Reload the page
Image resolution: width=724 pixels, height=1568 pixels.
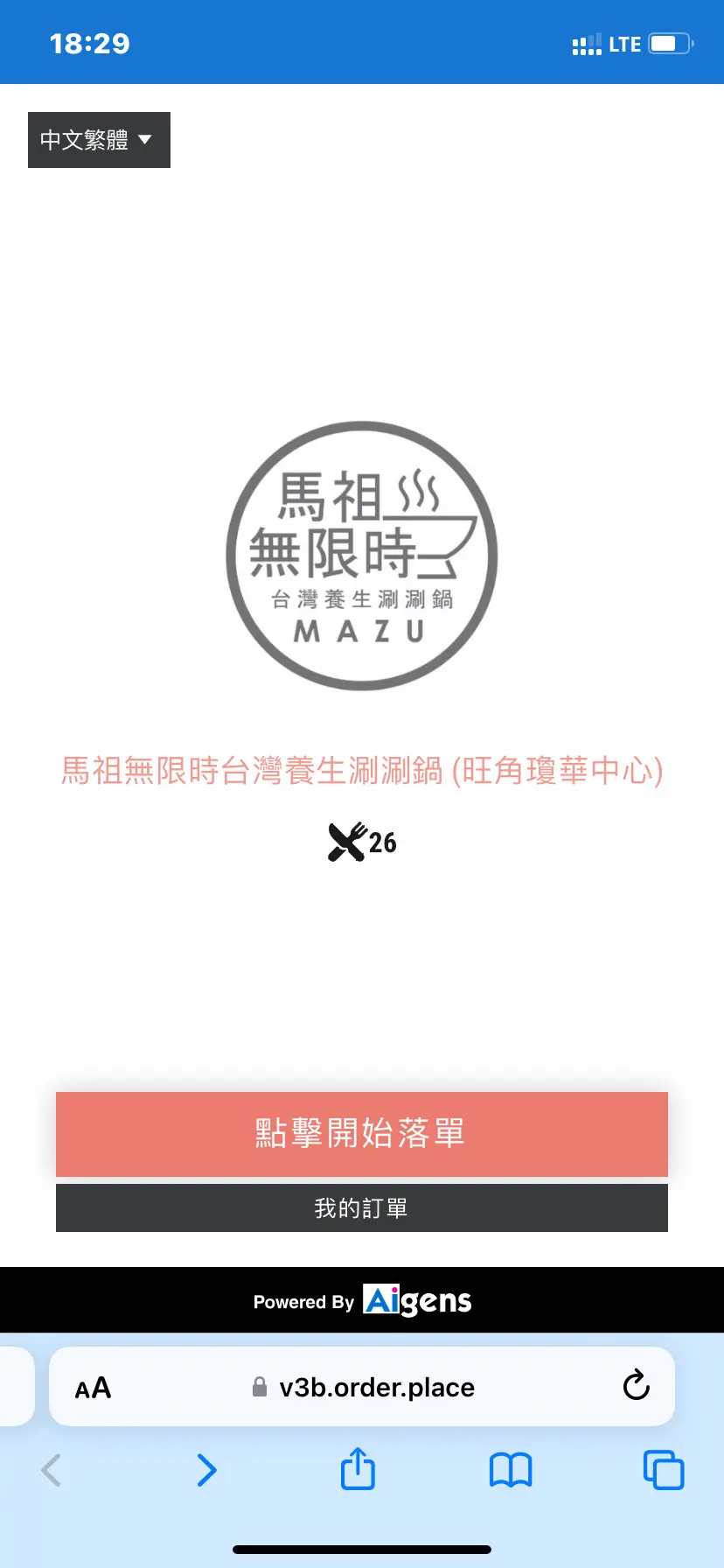pos(636,1386)
